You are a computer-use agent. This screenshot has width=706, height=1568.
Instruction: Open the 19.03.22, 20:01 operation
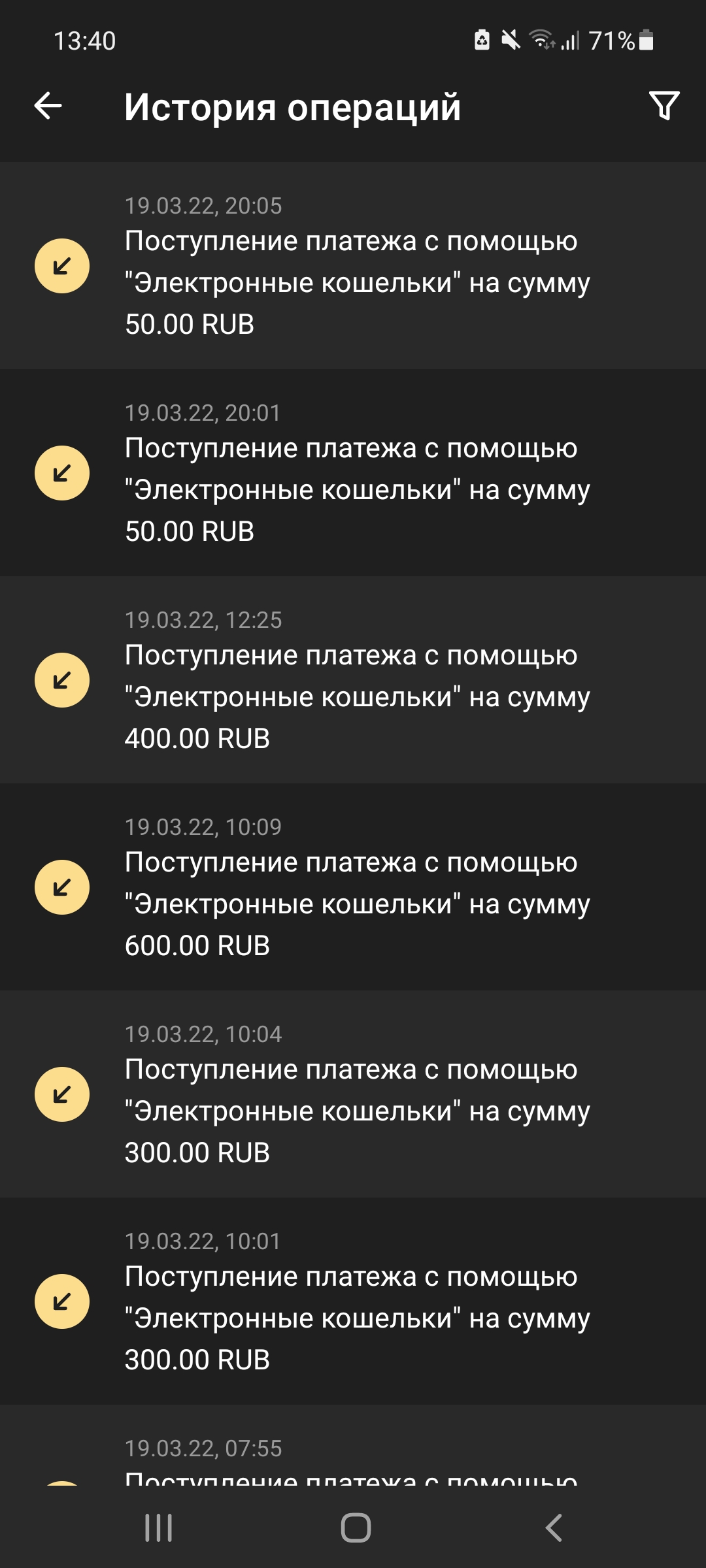pyautogui.click(x=353, y=473)
